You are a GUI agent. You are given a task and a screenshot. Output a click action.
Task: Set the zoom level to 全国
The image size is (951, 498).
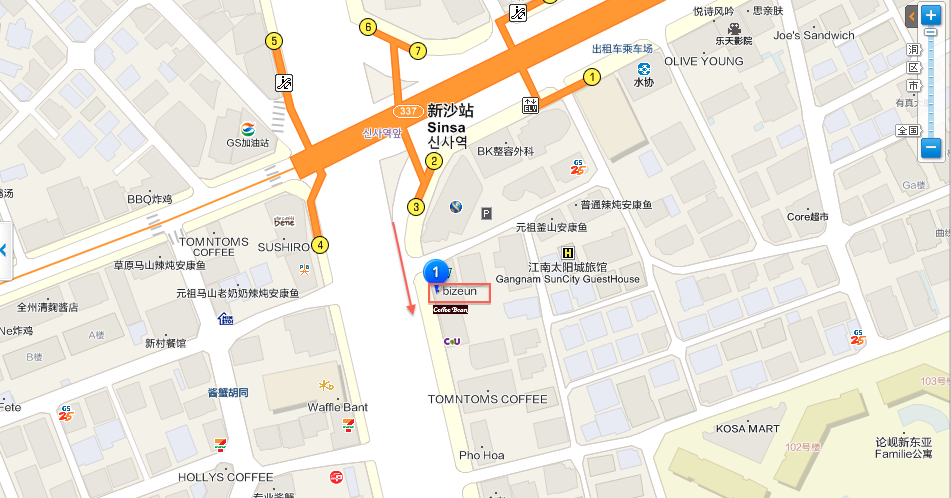(x=908, y=130)
